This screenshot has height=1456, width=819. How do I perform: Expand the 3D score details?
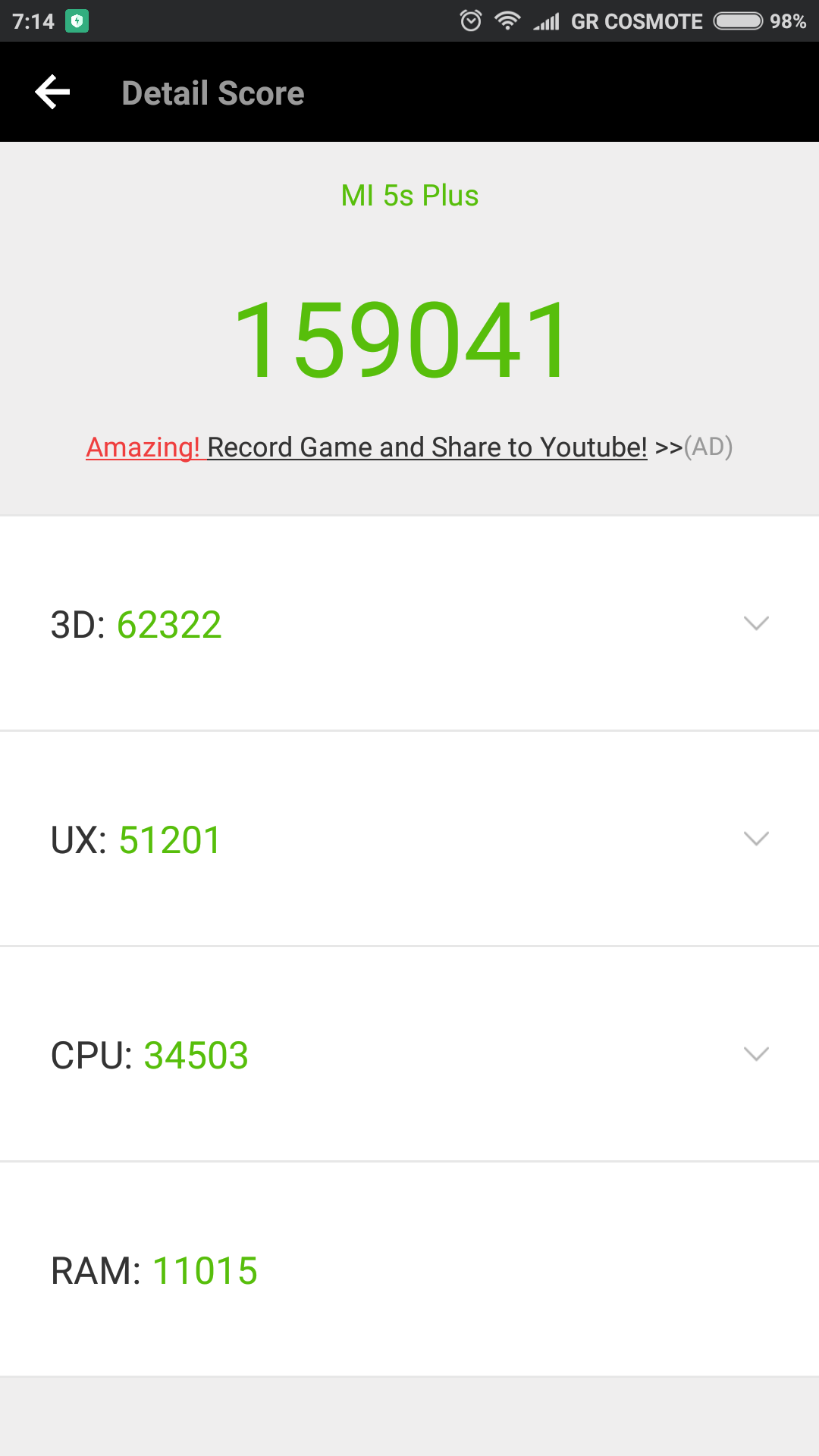click(x=756, y=623)
